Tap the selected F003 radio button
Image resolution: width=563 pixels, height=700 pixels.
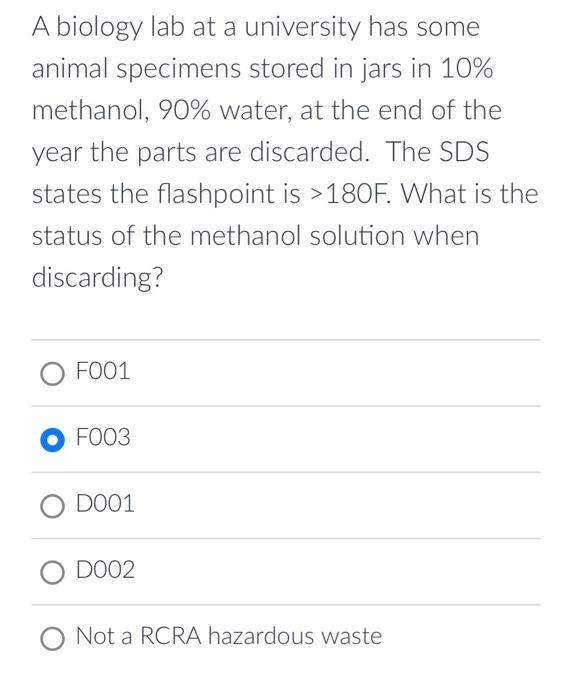[52, 439]
